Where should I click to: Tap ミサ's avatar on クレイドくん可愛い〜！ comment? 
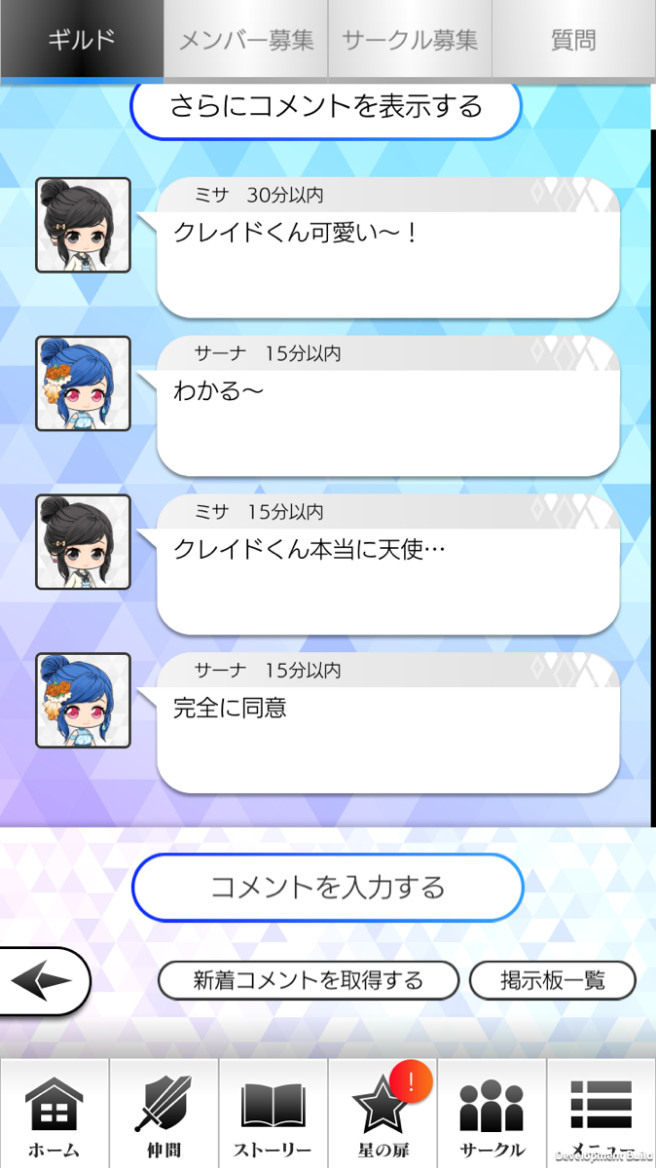tap(83, 225)
